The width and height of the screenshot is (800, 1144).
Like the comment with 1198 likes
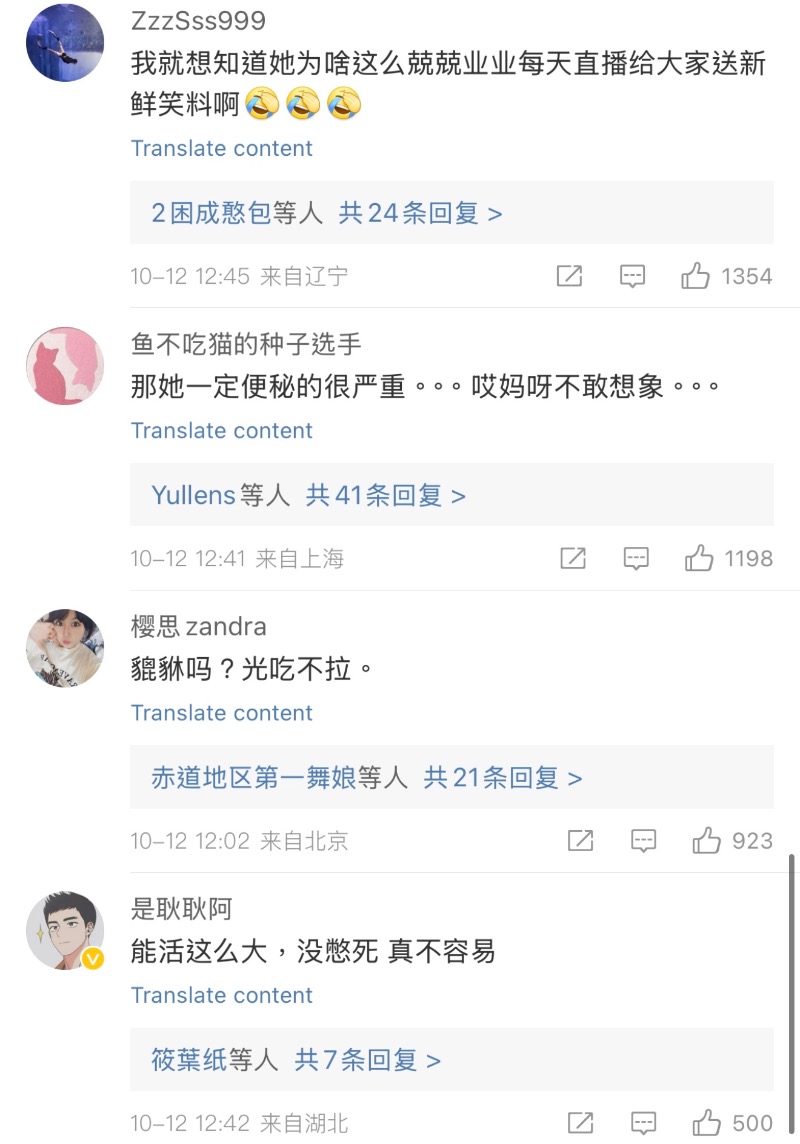pyautogui.click(x=699, y=559)
